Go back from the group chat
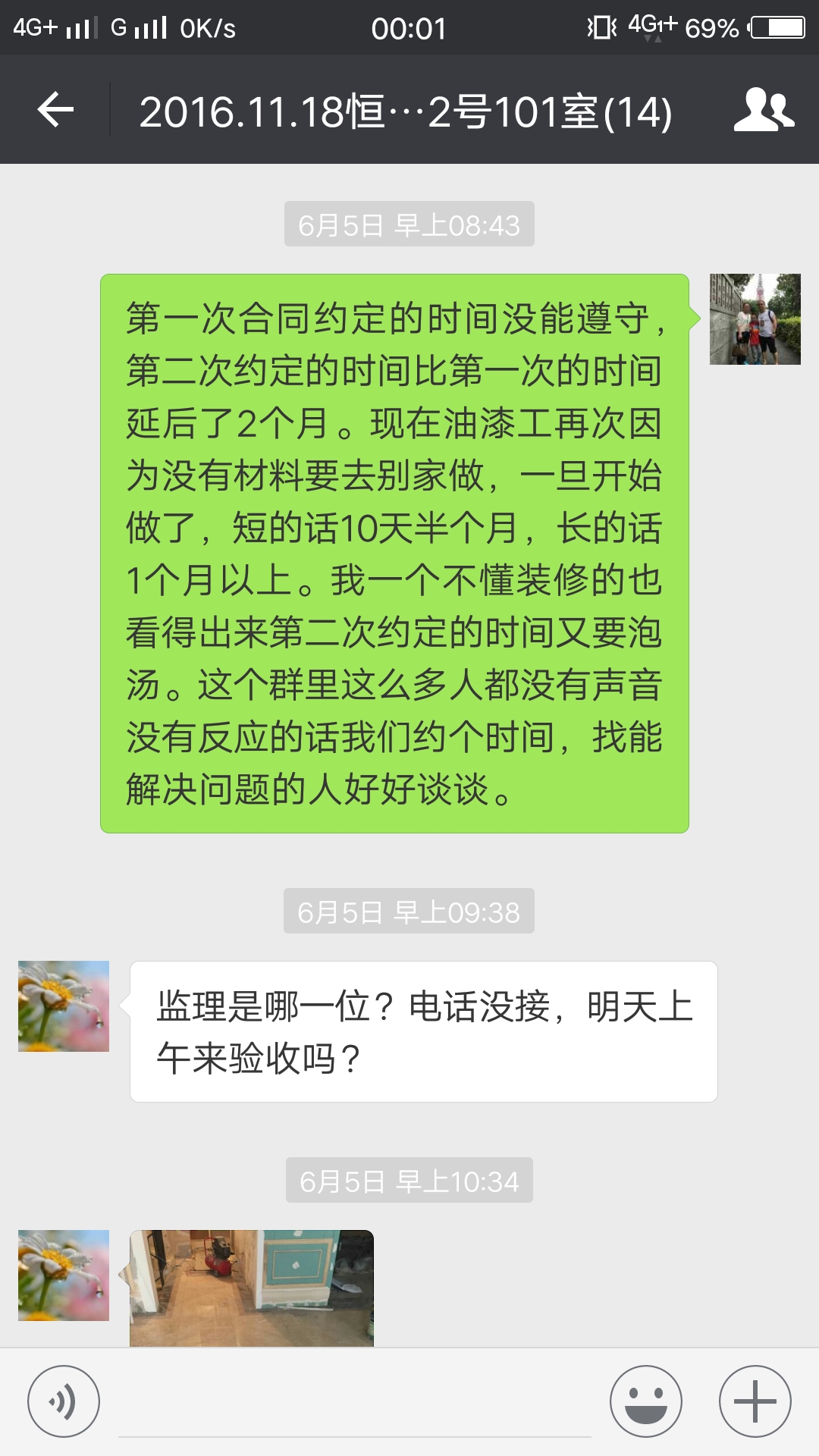This screenshot has height=1456, width=819. 55,111
